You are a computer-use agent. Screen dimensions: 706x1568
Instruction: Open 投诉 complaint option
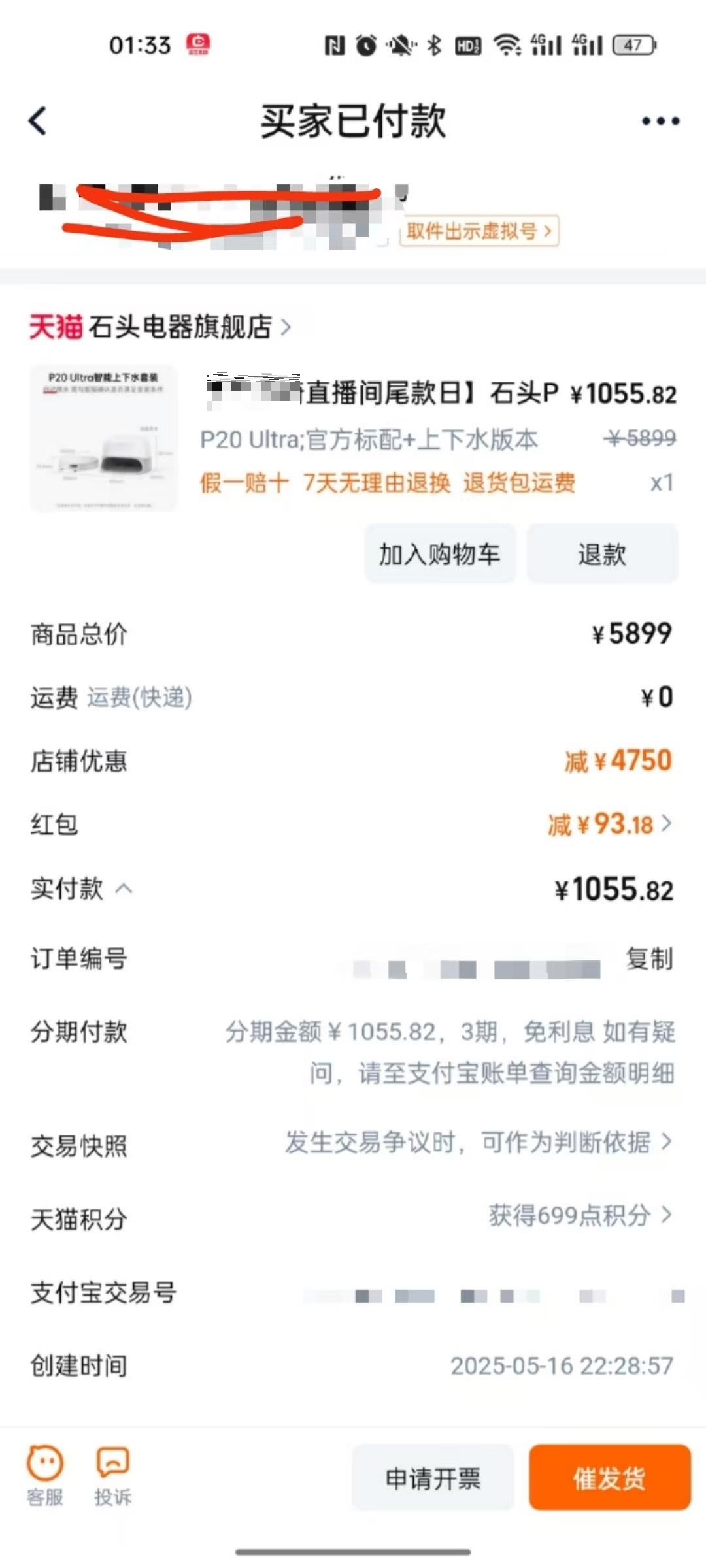click(112, 1477)
